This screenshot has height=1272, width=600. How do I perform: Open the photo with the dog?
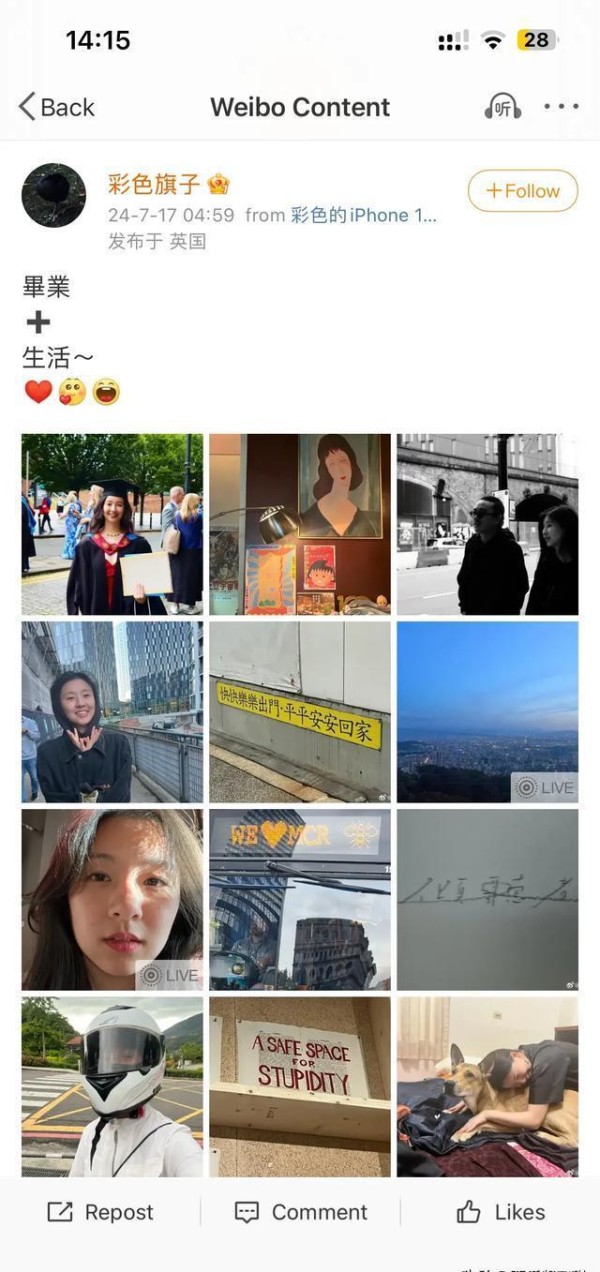click(487, 1086)
